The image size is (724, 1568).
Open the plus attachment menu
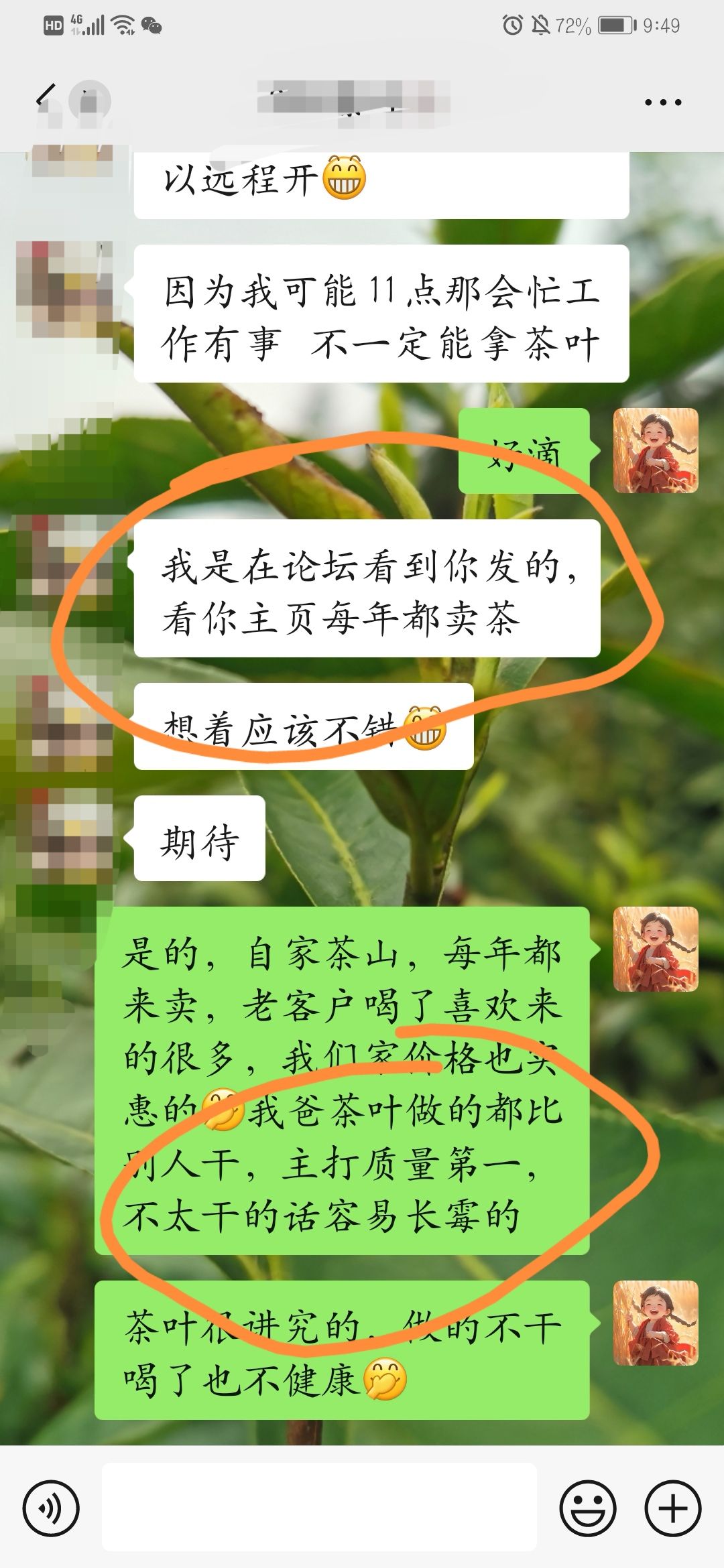click(x=672, y=1508)
